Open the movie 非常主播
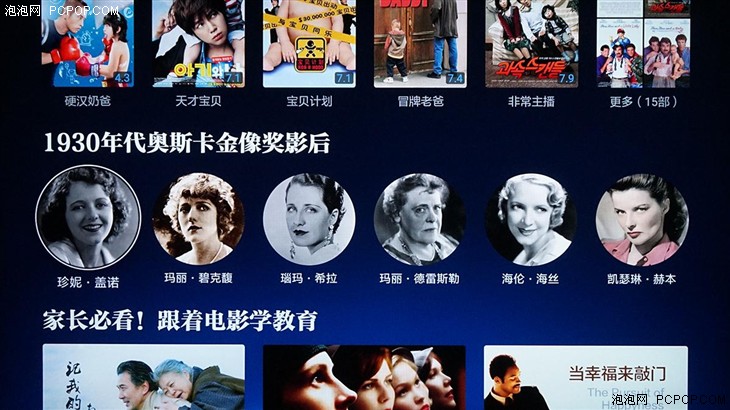The width and height of the screenshot is (730, 410). click(532, 43)
